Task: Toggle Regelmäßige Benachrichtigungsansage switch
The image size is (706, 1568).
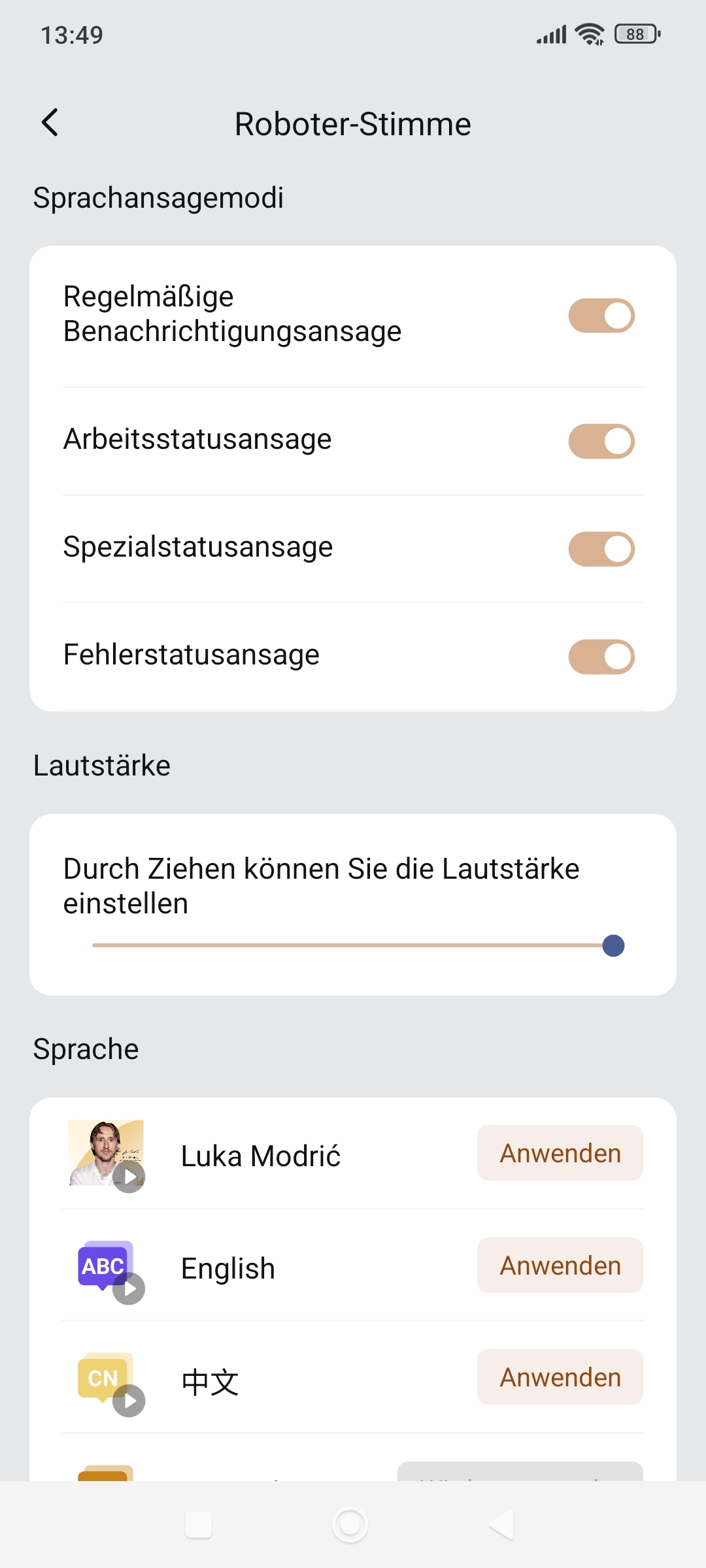Action: click(x=601, y=316)
